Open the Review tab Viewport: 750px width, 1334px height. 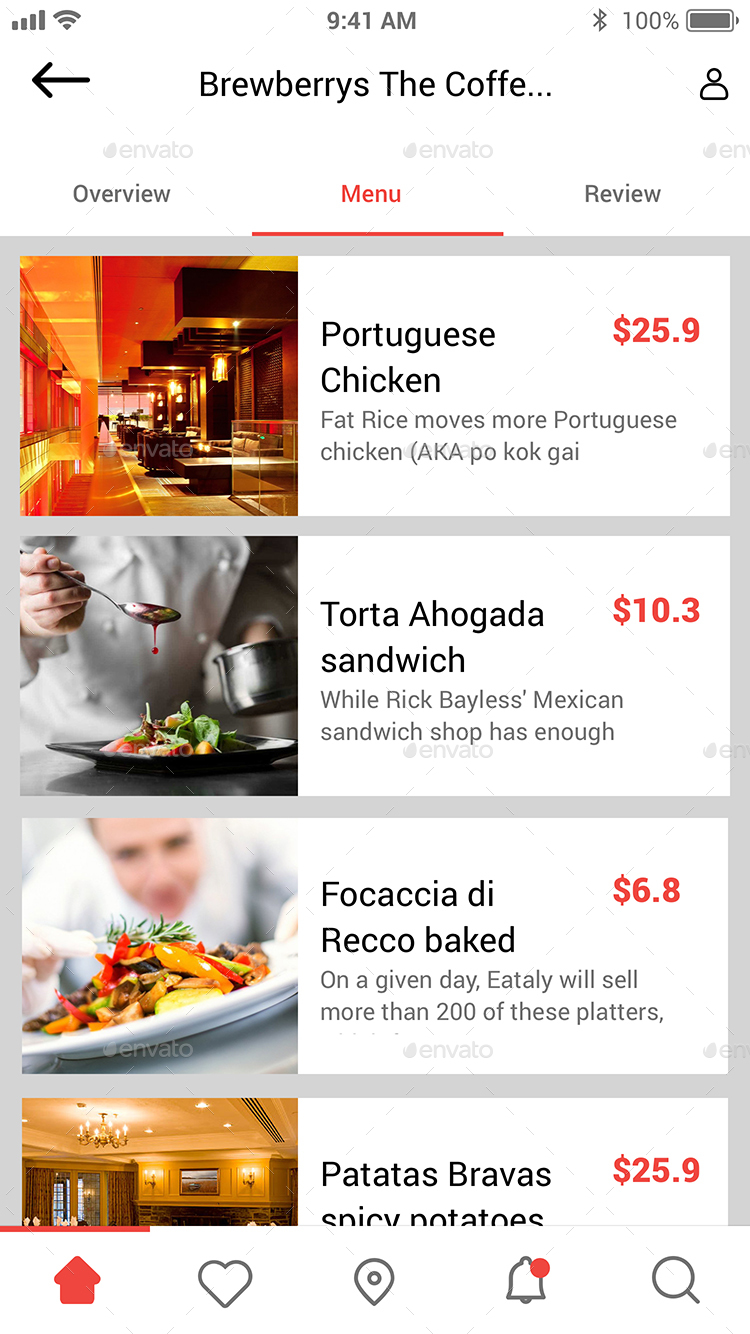tap(622, 194)
